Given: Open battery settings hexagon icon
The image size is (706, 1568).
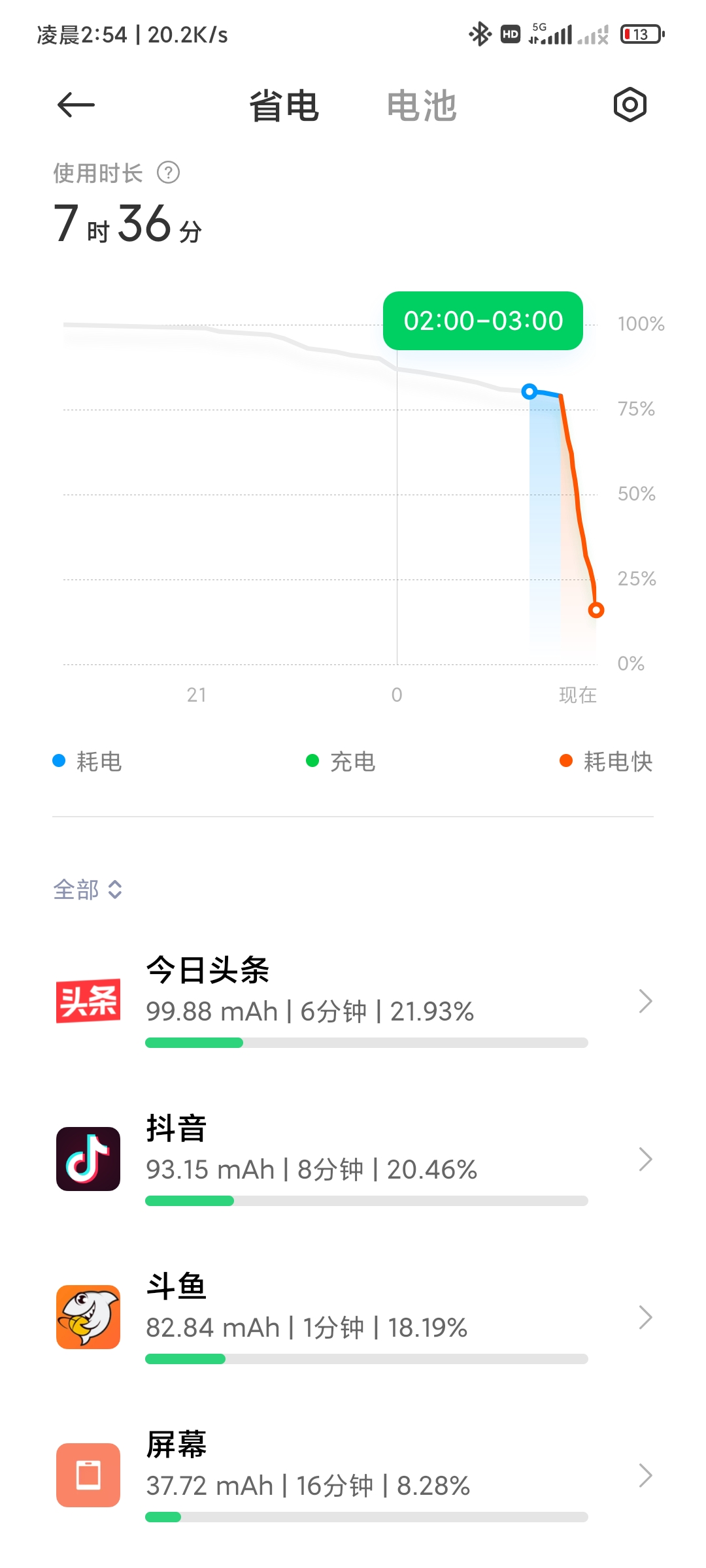Looking at the screenshot, I should [630, 105].
